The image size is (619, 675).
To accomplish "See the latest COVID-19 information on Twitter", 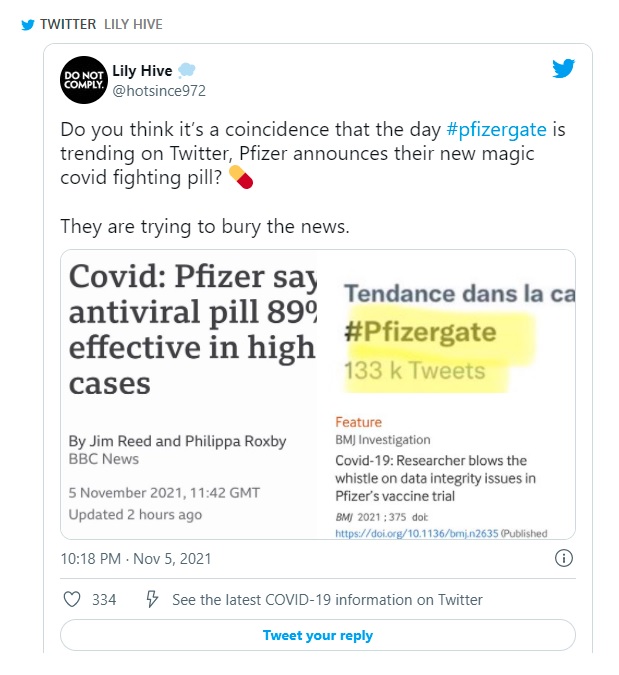I will point(326,600).
